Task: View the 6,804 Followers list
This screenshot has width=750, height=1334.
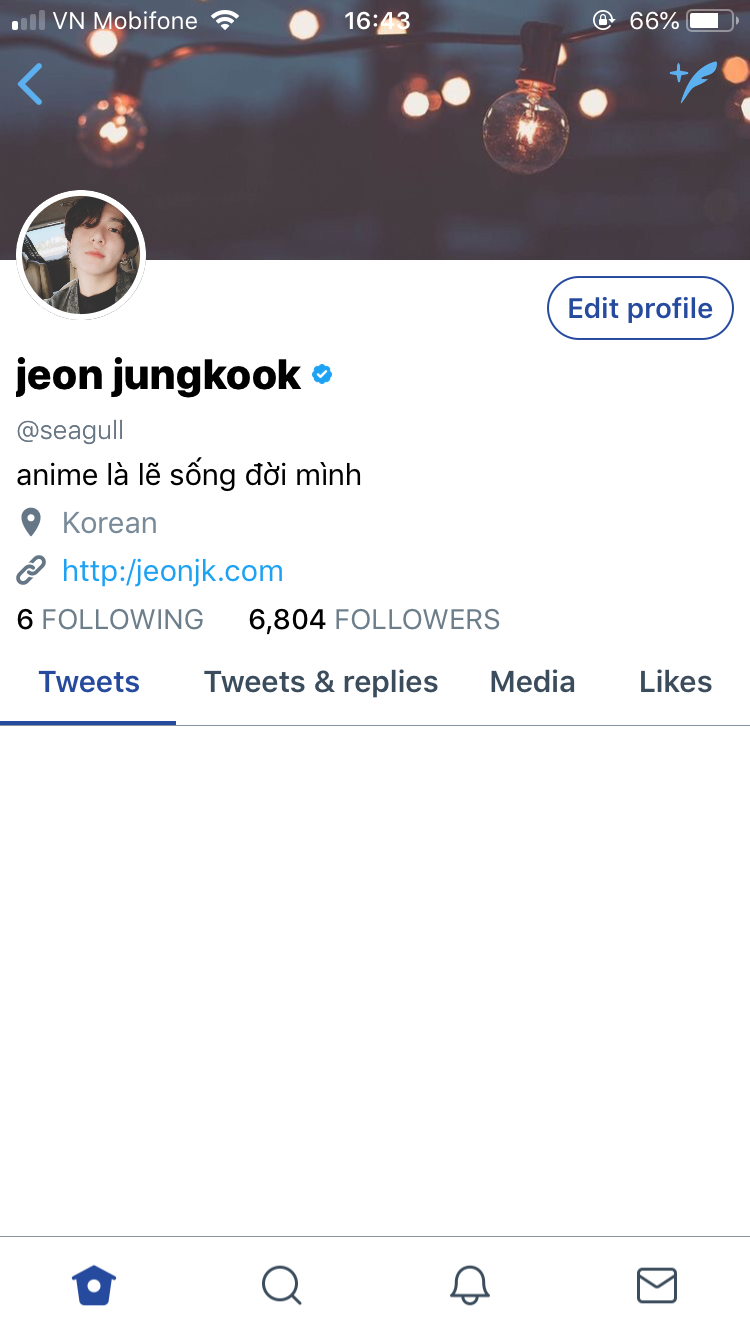Action: coord(374,620)
